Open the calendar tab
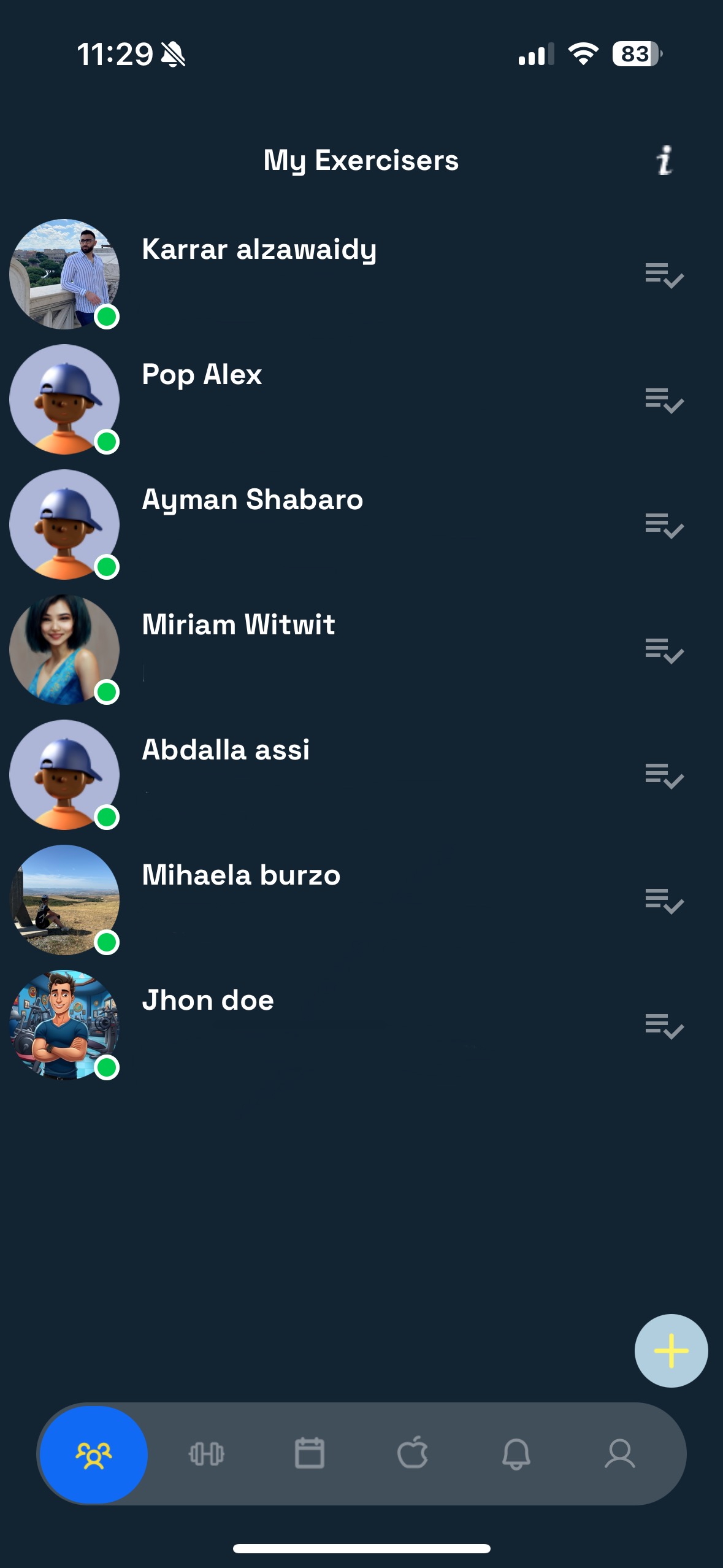The width and height of the screenshot is (723, 1568). click(309, 1453)
